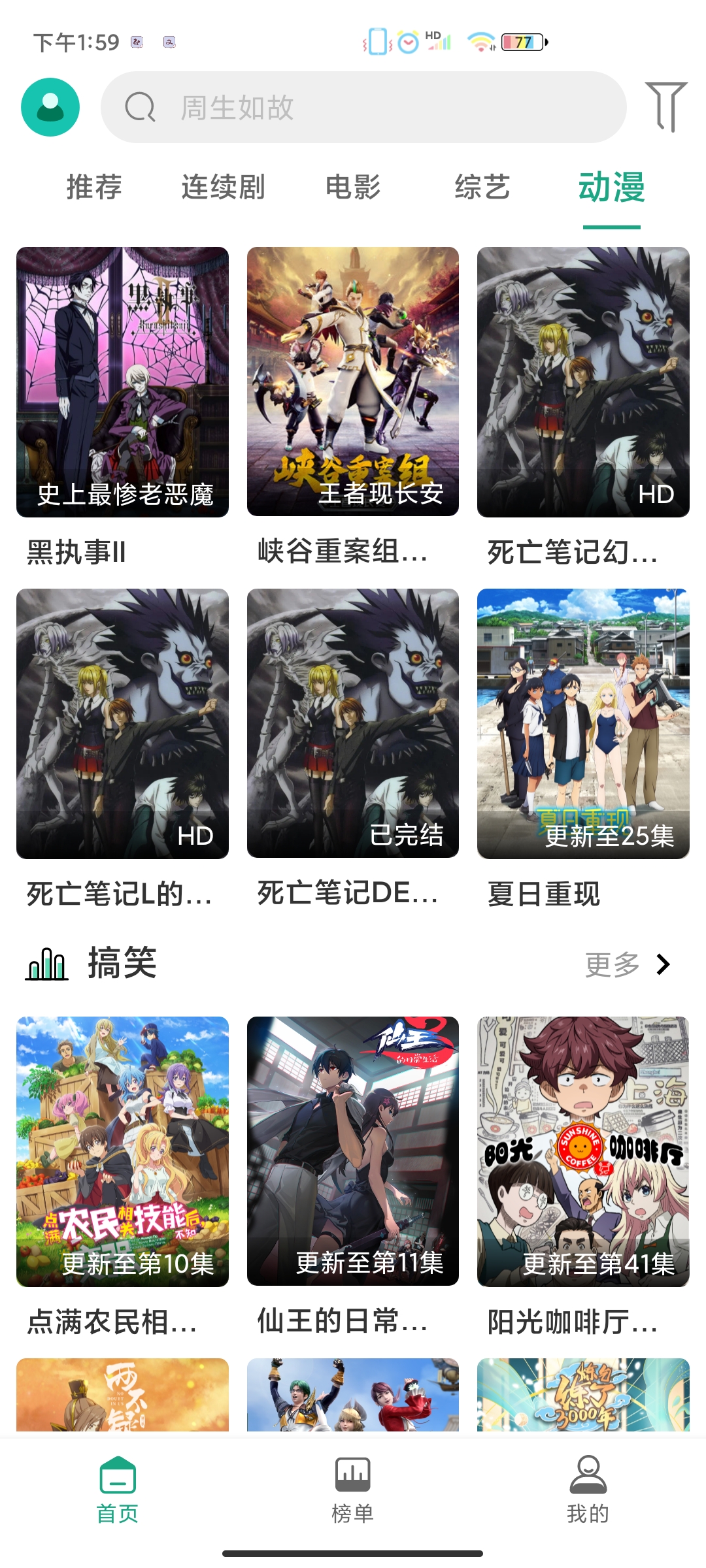This screenshot has width=706, height=1568.
Task: Select the 连续剧 menu item
Action: [x=222, y=188]
